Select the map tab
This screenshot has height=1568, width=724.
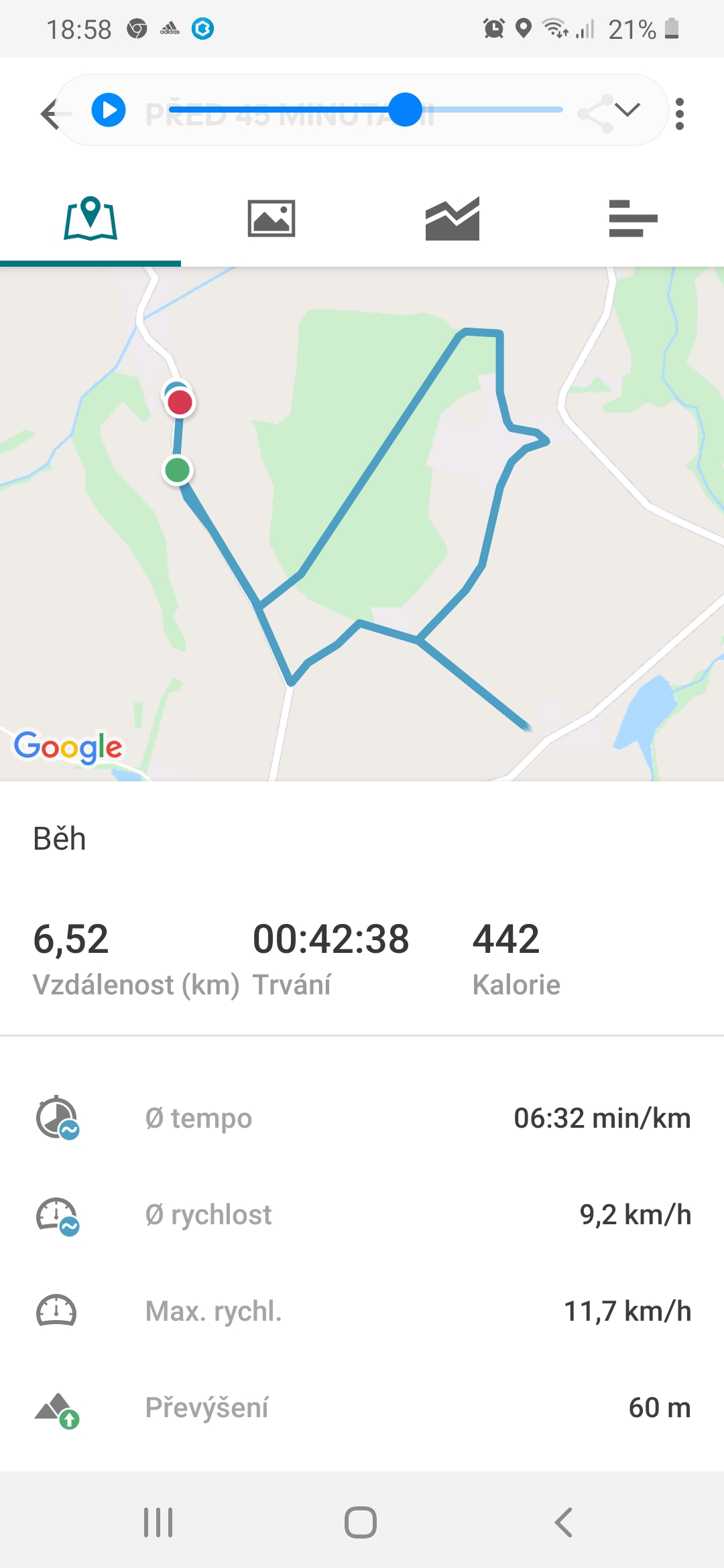[90, 218]
